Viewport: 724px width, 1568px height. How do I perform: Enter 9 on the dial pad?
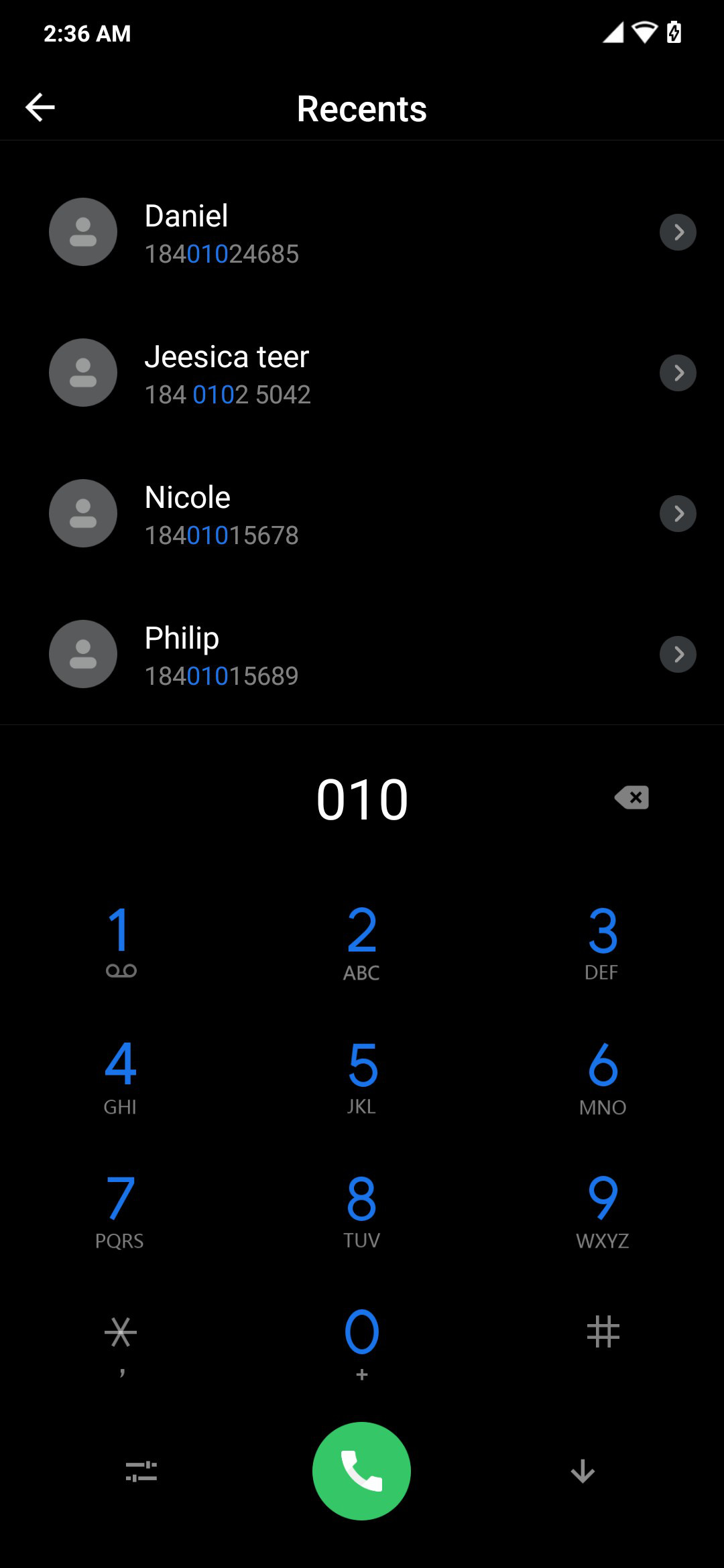pos(603,1210)
